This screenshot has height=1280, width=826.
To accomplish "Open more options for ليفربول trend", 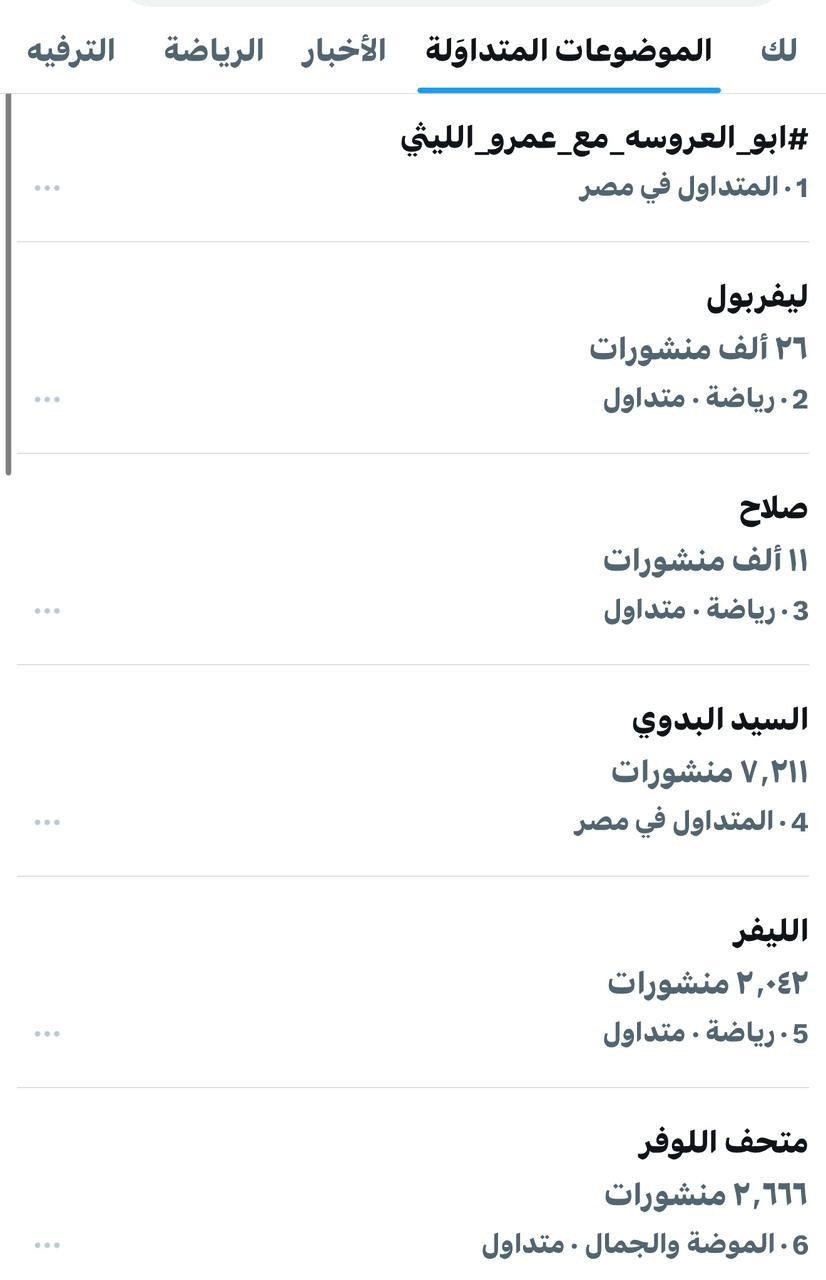I will 47,399.
